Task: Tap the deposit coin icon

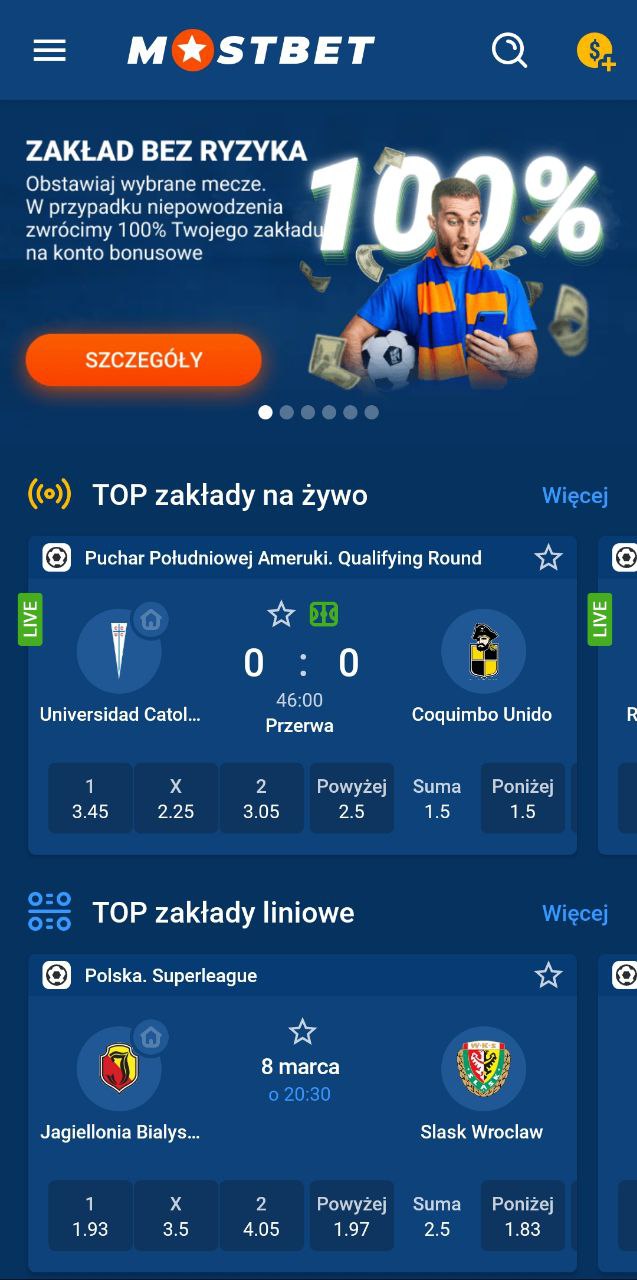Action: pyautogui.click(x=596, y=50)
